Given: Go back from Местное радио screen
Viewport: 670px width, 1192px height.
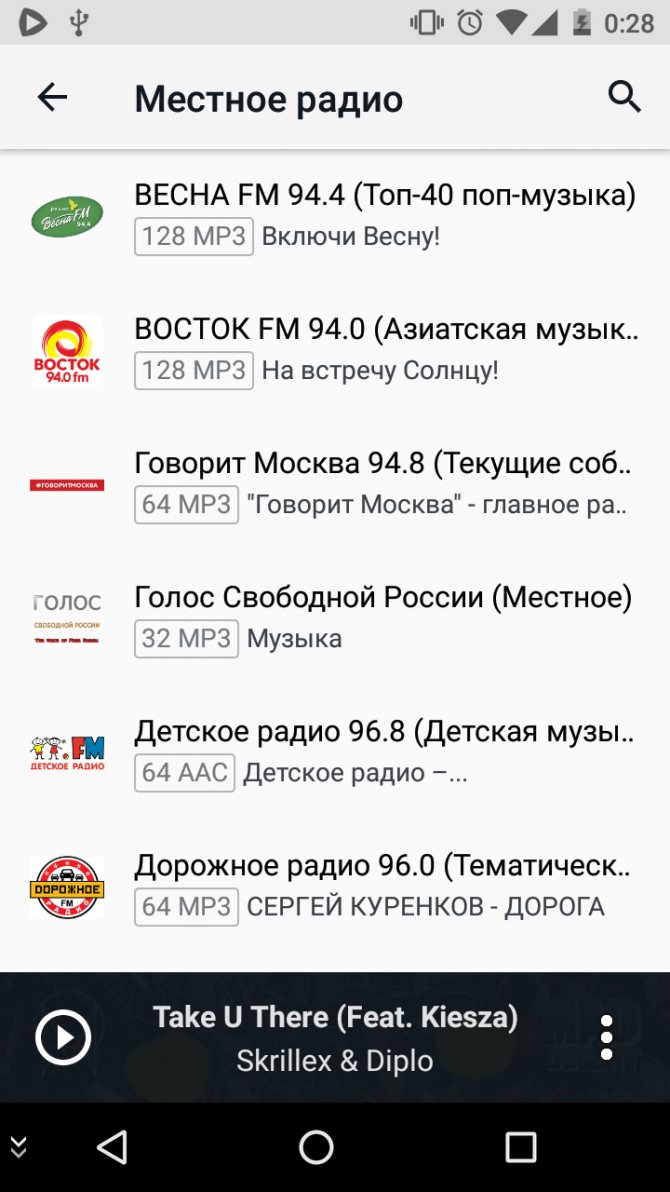Looking at the screenshot, I should 52,97.
